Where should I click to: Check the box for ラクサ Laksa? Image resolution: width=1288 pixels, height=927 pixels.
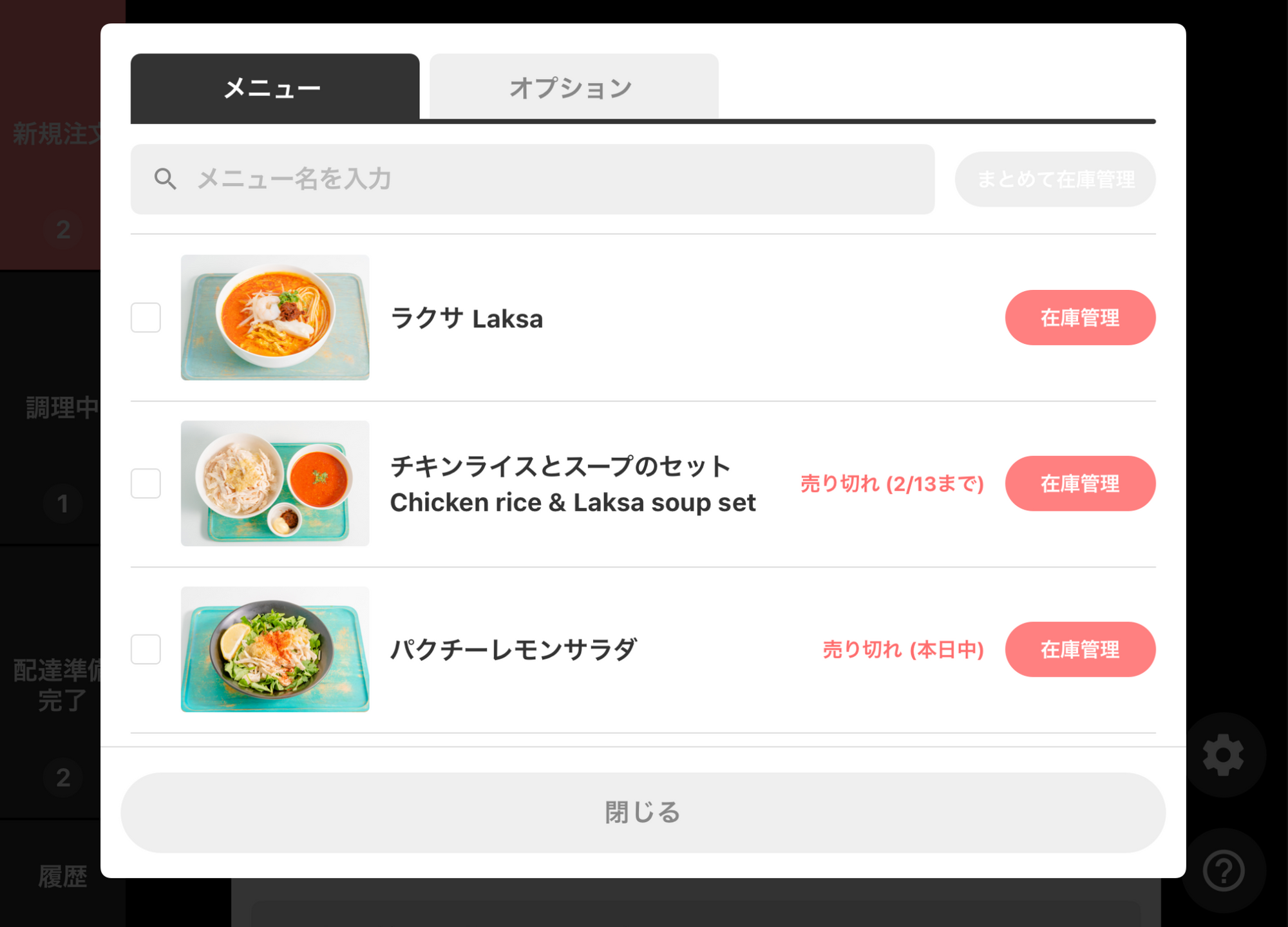click(x=146, y=318)
